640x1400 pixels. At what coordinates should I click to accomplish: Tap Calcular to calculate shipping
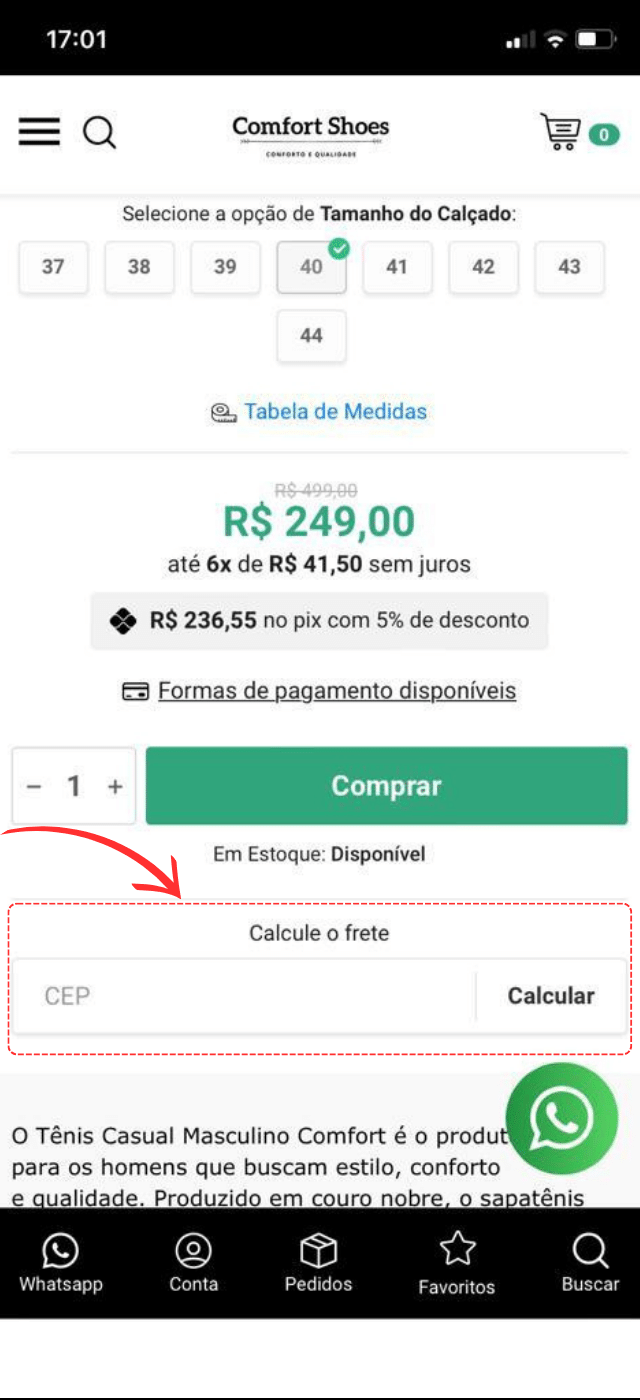pyautogui.click(x=551, y=996)
